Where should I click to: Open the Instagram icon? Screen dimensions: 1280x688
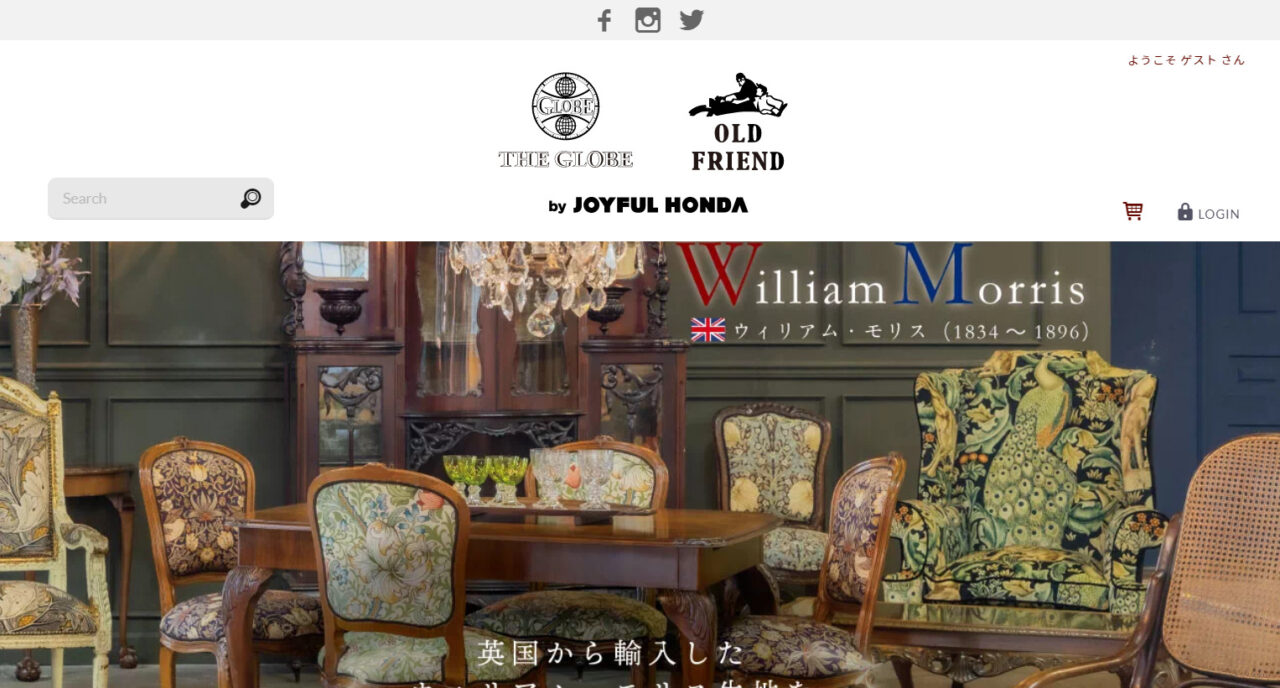[648, 20]
